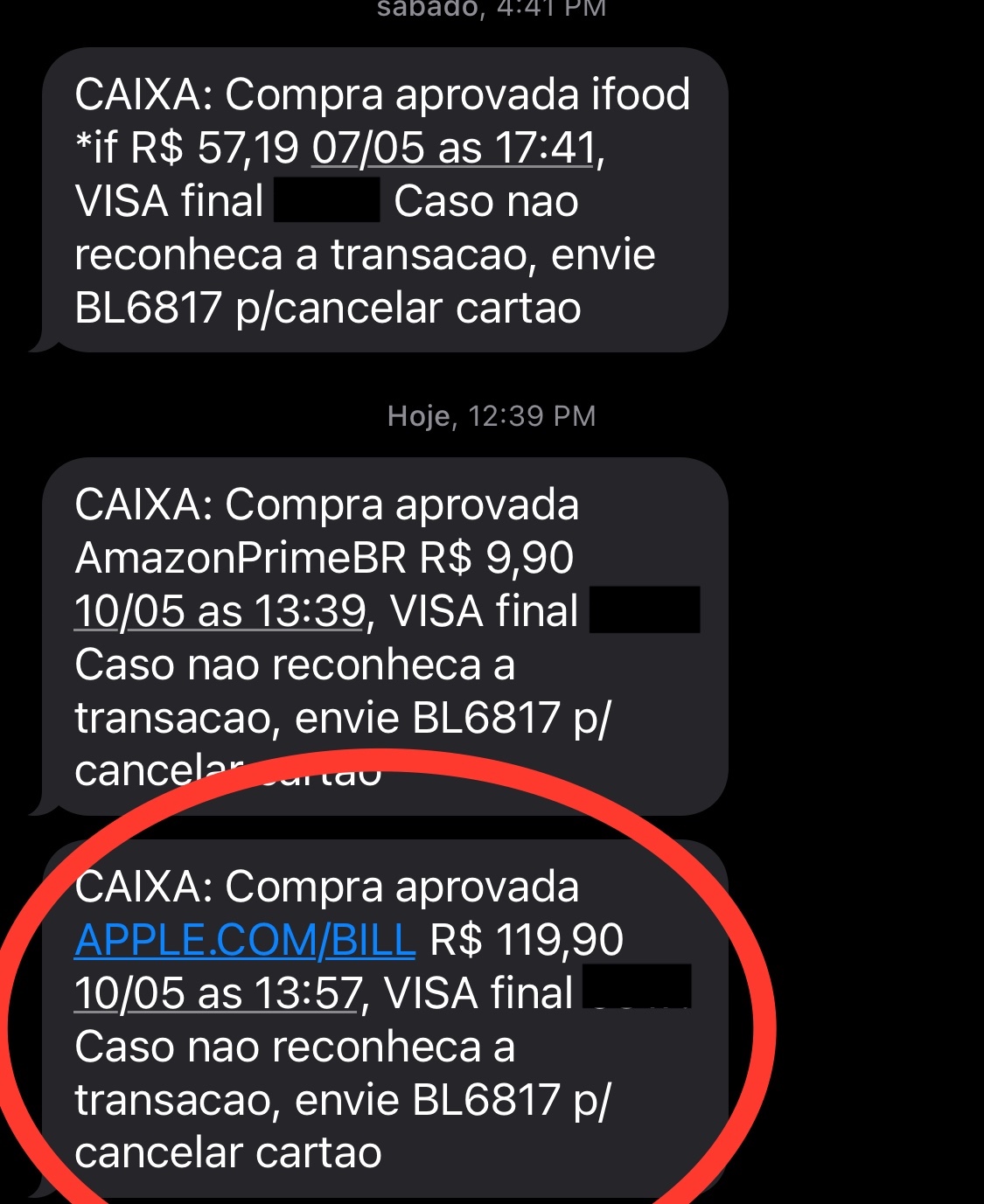
Task: Tap the underlined date 07/05 as 17:41
Action: pos(454,147)
